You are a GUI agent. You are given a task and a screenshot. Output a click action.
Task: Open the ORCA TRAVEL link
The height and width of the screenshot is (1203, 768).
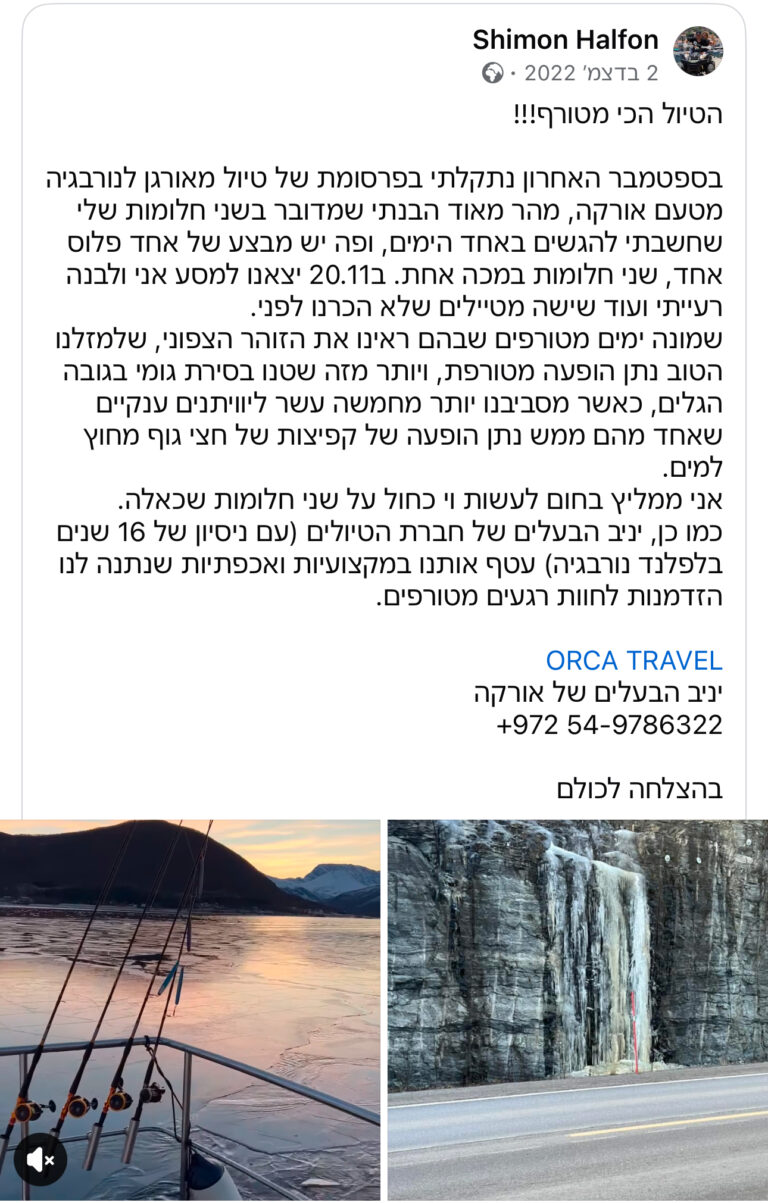click(x=633, y=661)
